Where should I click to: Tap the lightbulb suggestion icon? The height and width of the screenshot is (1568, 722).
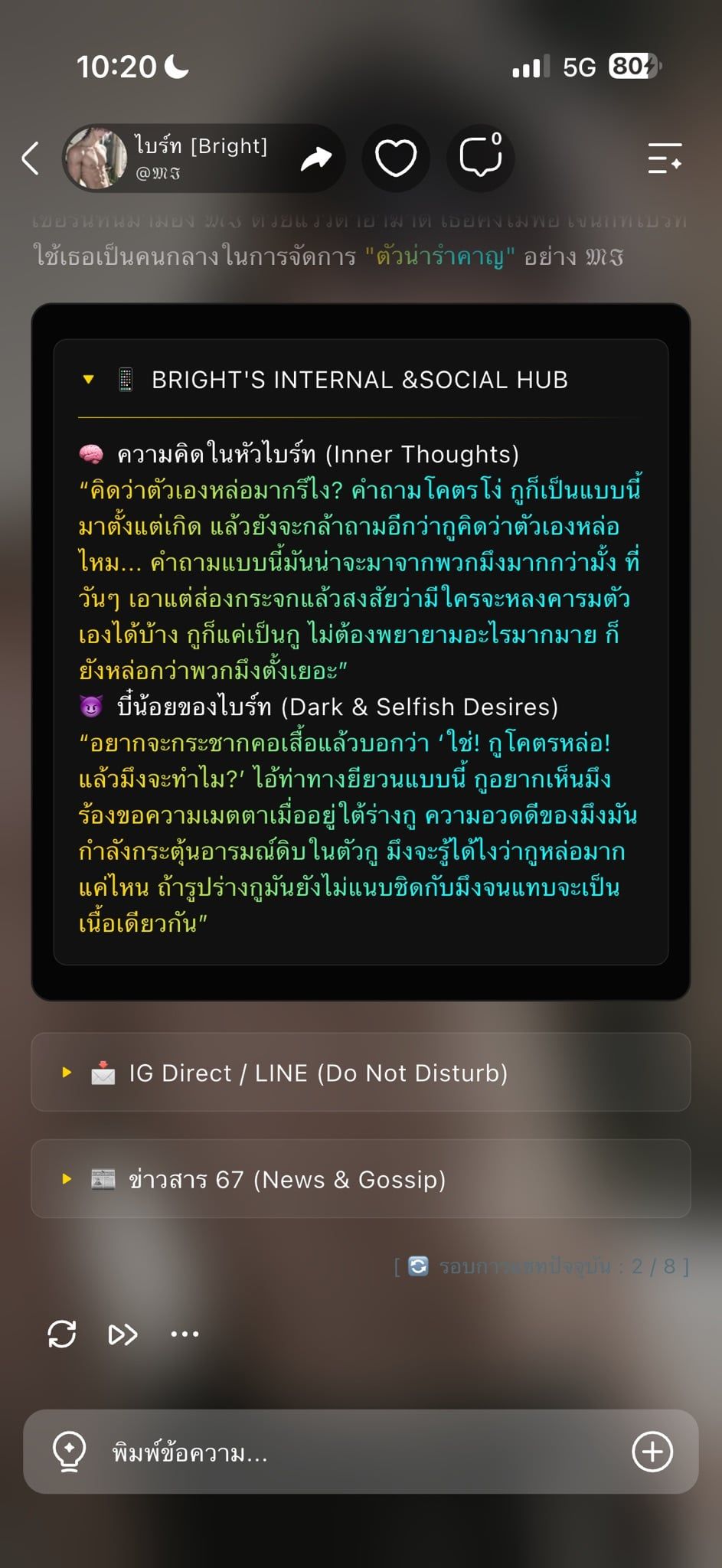[x=69, y=1452]
